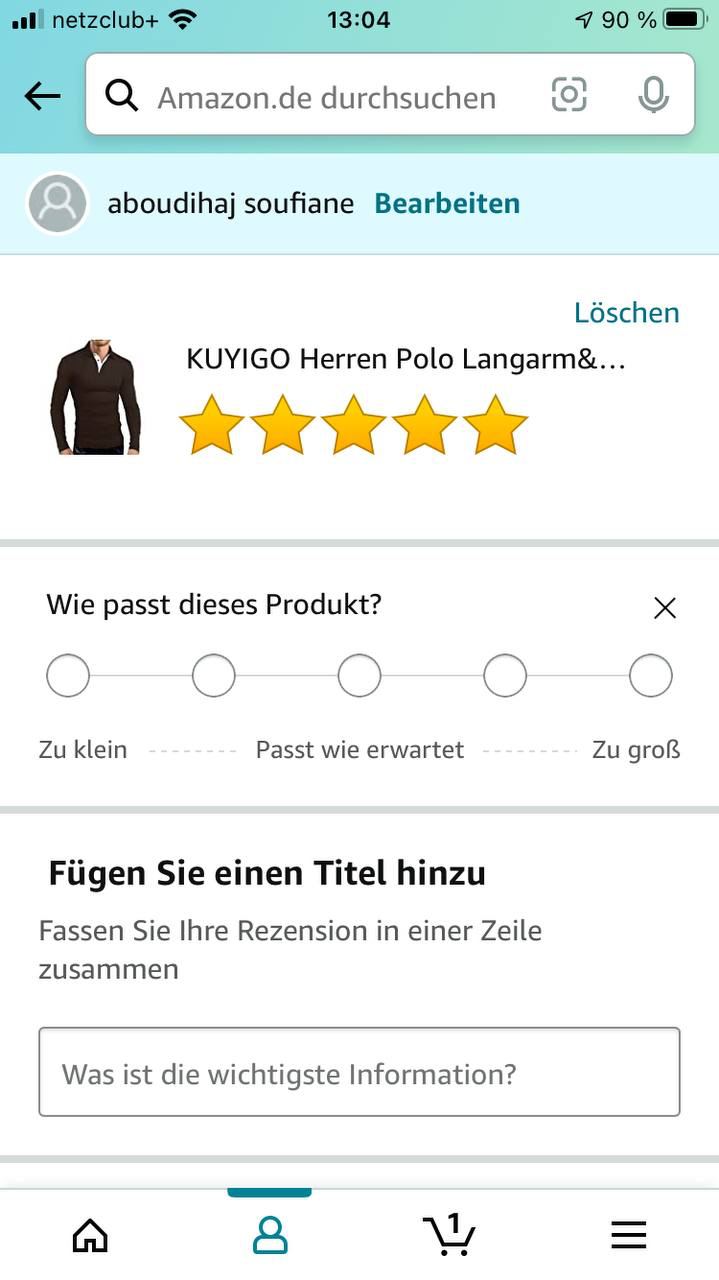Select the 'Passt wie erwartet' fit option
719x1280 pixels.
359,676
